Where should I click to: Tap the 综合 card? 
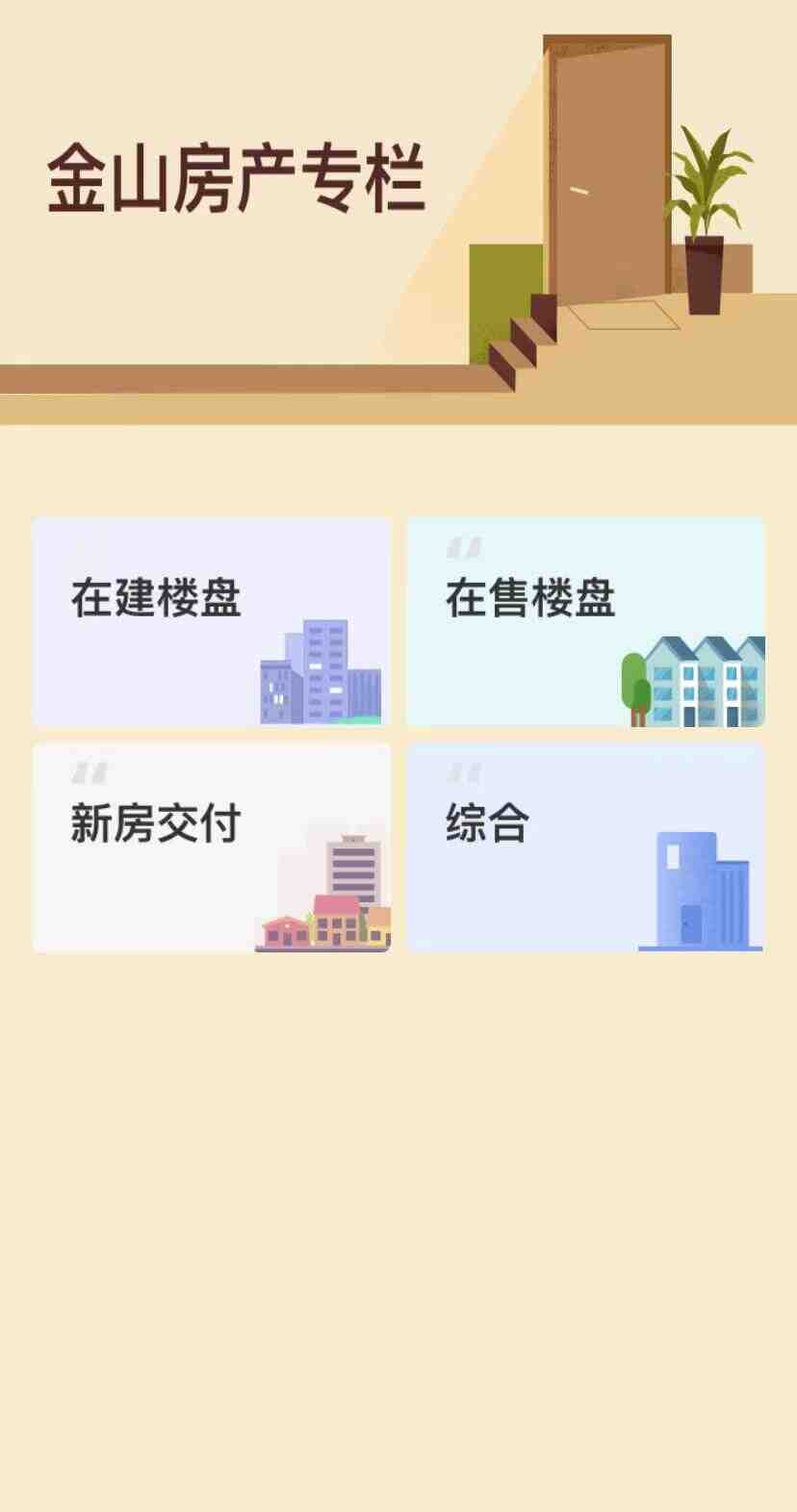[x=585, y=847]
